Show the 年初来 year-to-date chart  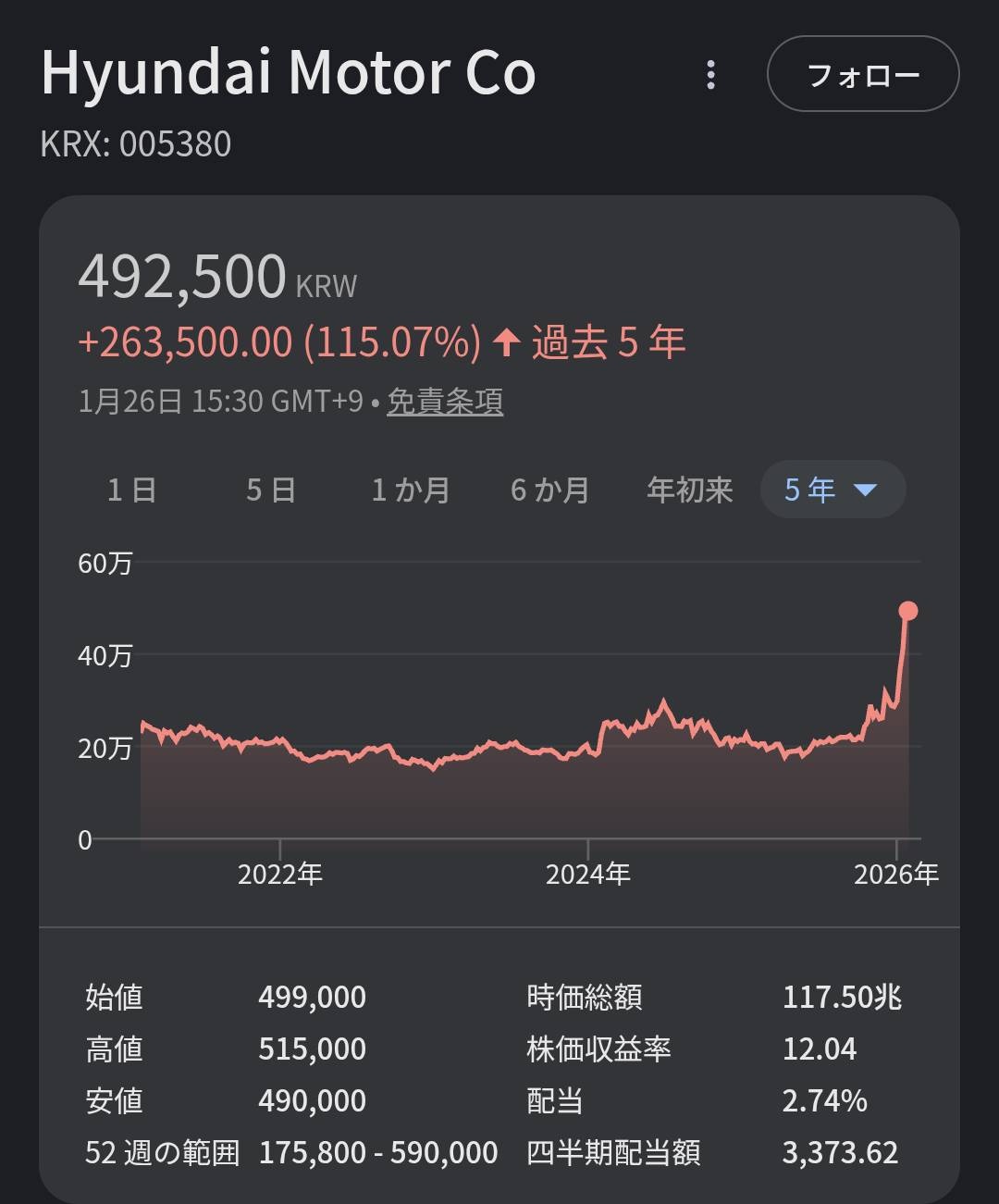click(x=690, y=490)
